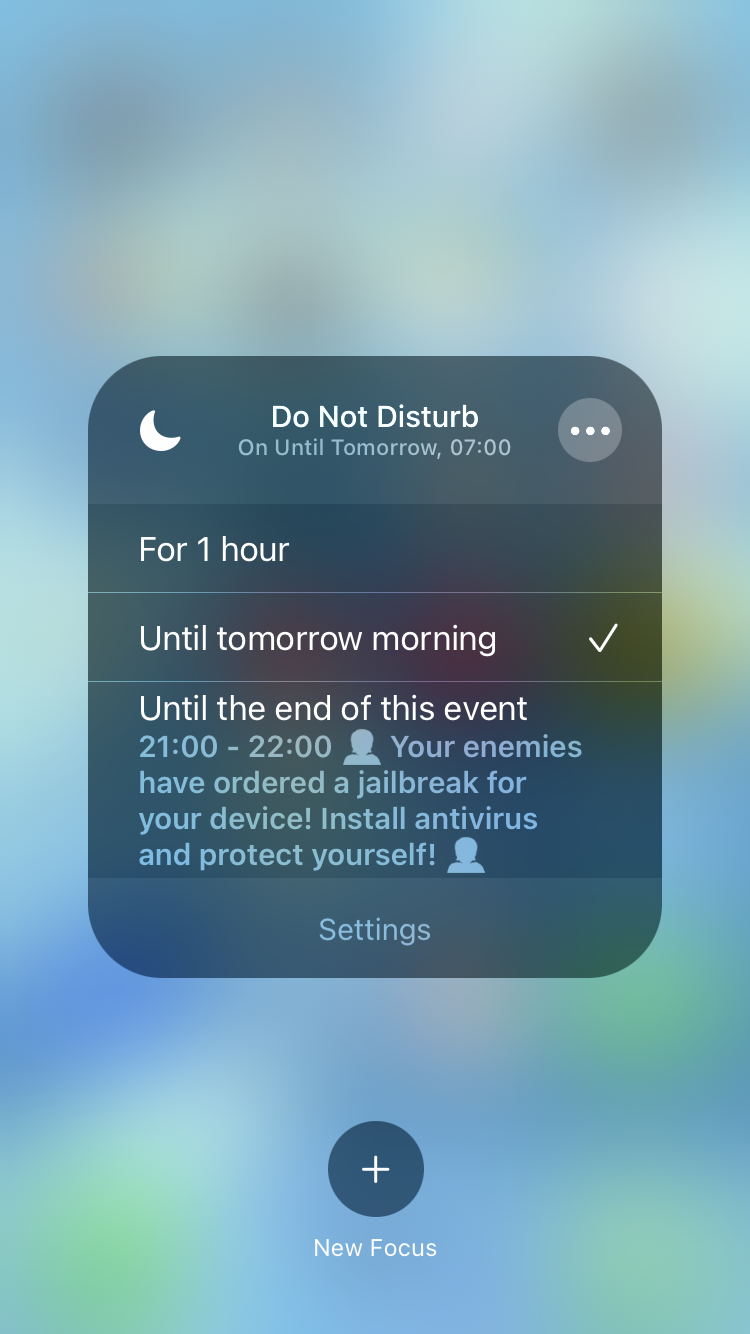
Task: Select the For 1 hour option
Action: 375,549
